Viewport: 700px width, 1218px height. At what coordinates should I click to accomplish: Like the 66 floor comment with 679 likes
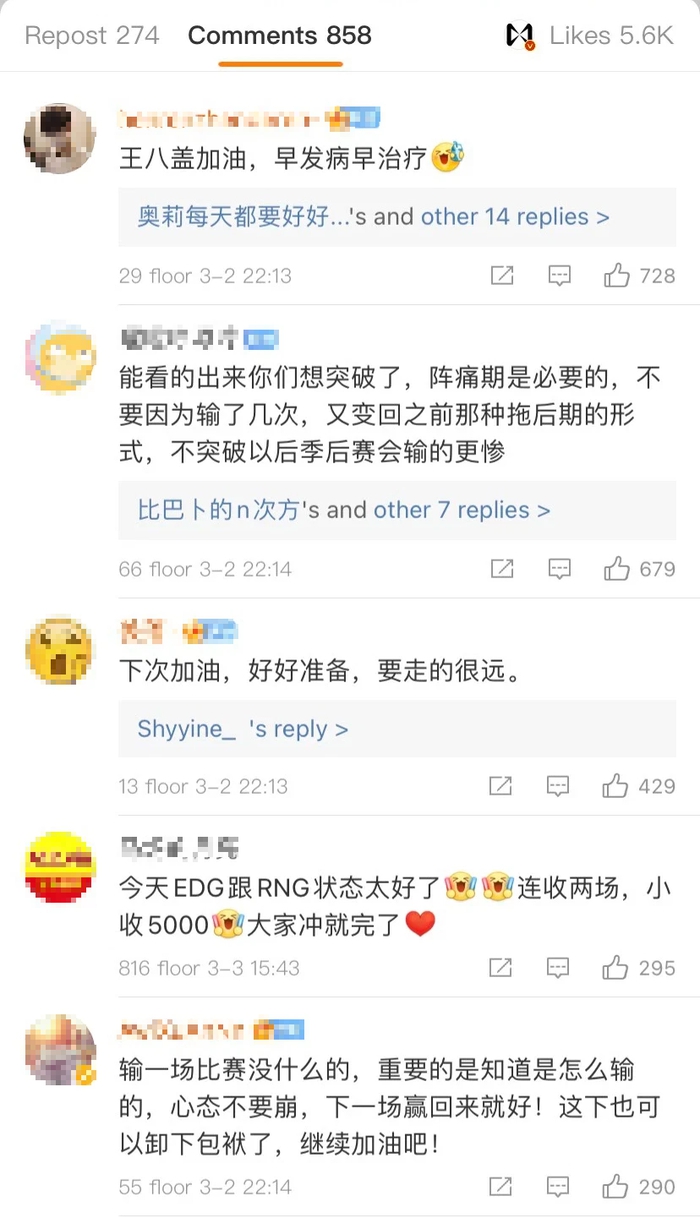[x=617, y=569]
